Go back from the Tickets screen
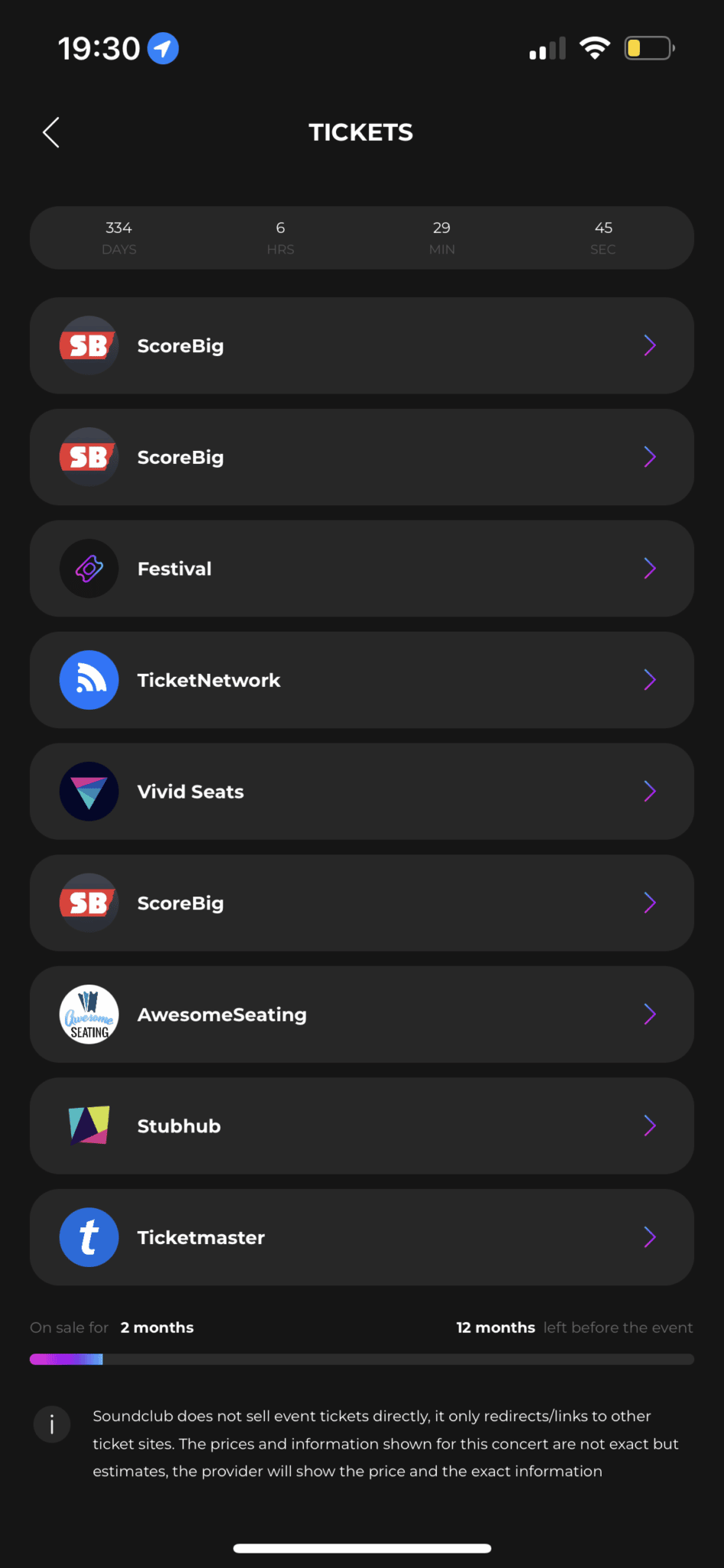The height and width of the screenshot is (1568, 724). [x=51, y=132]
